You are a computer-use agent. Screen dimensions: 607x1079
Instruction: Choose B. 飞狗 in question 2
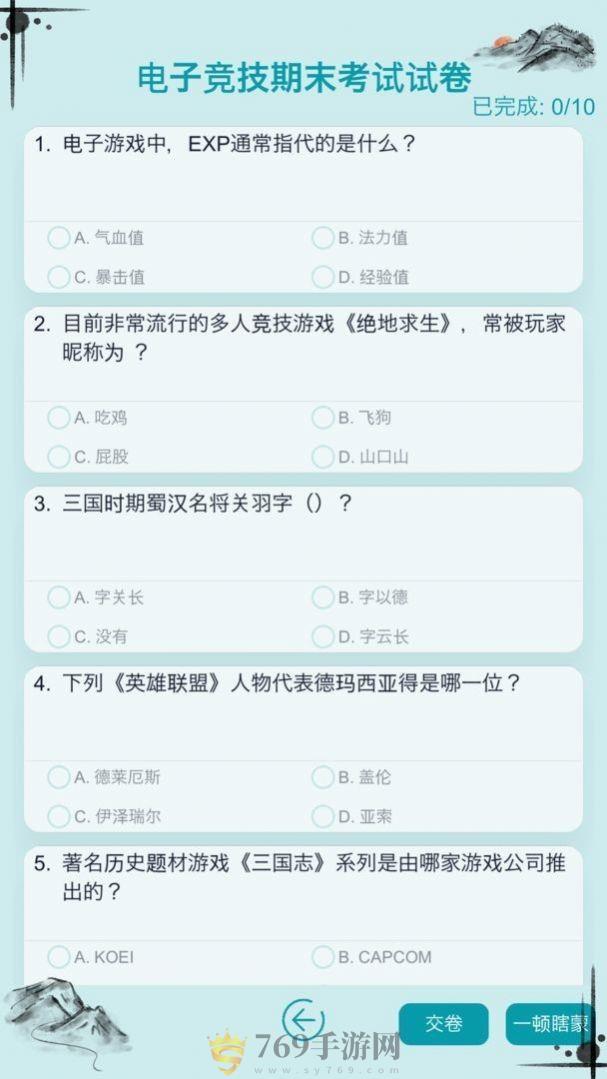pos(352,418)
